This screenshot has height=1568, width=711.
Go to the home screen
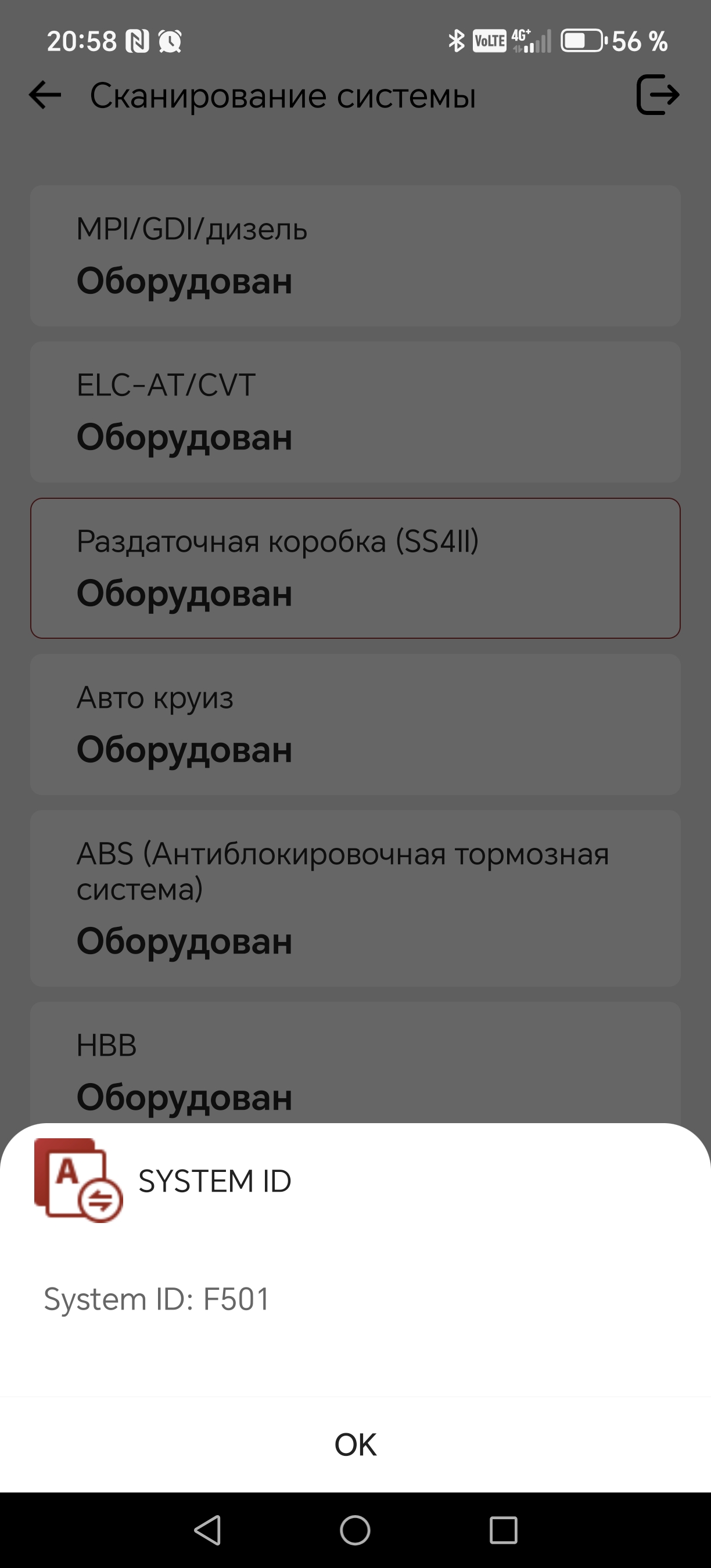click(x=355, y=1530)
